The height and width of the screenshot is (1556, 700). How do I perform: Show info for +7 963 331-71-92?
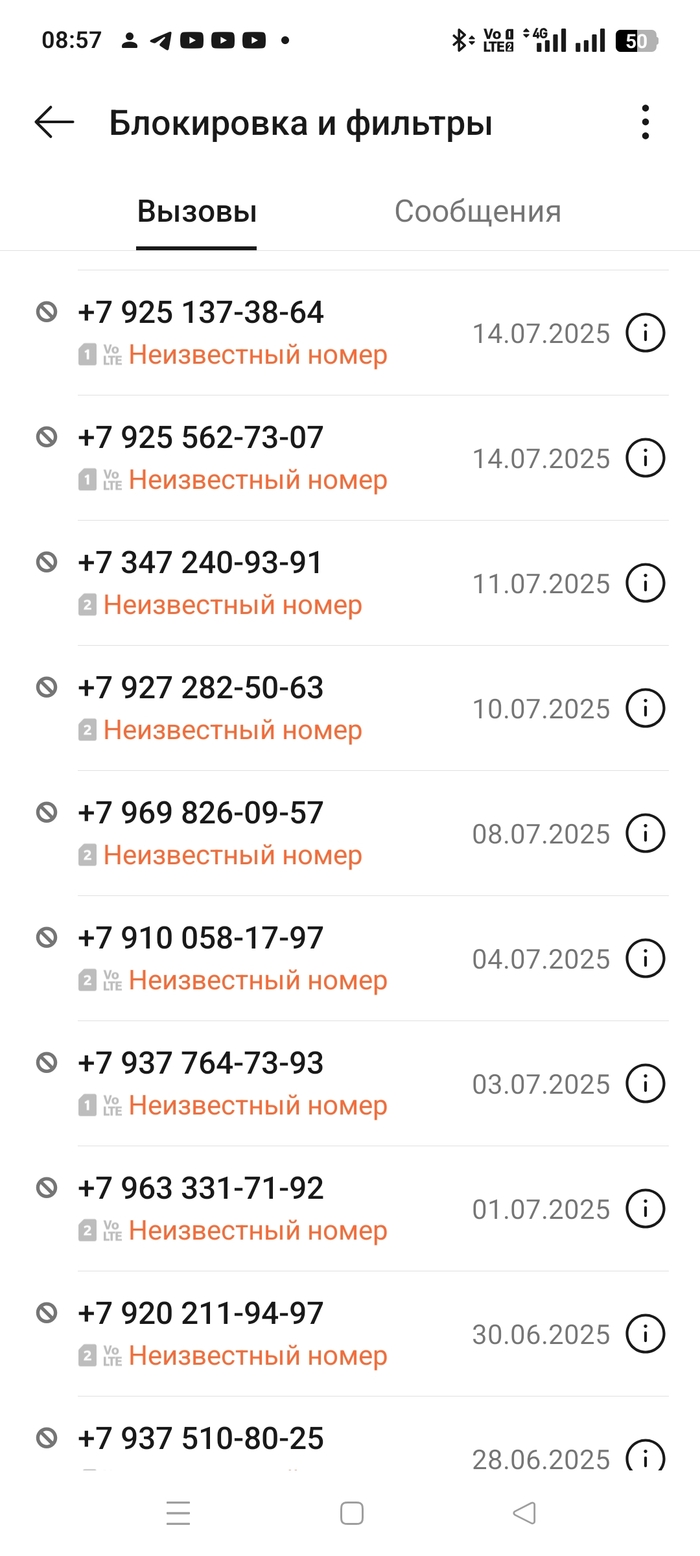click(645, 1208)
